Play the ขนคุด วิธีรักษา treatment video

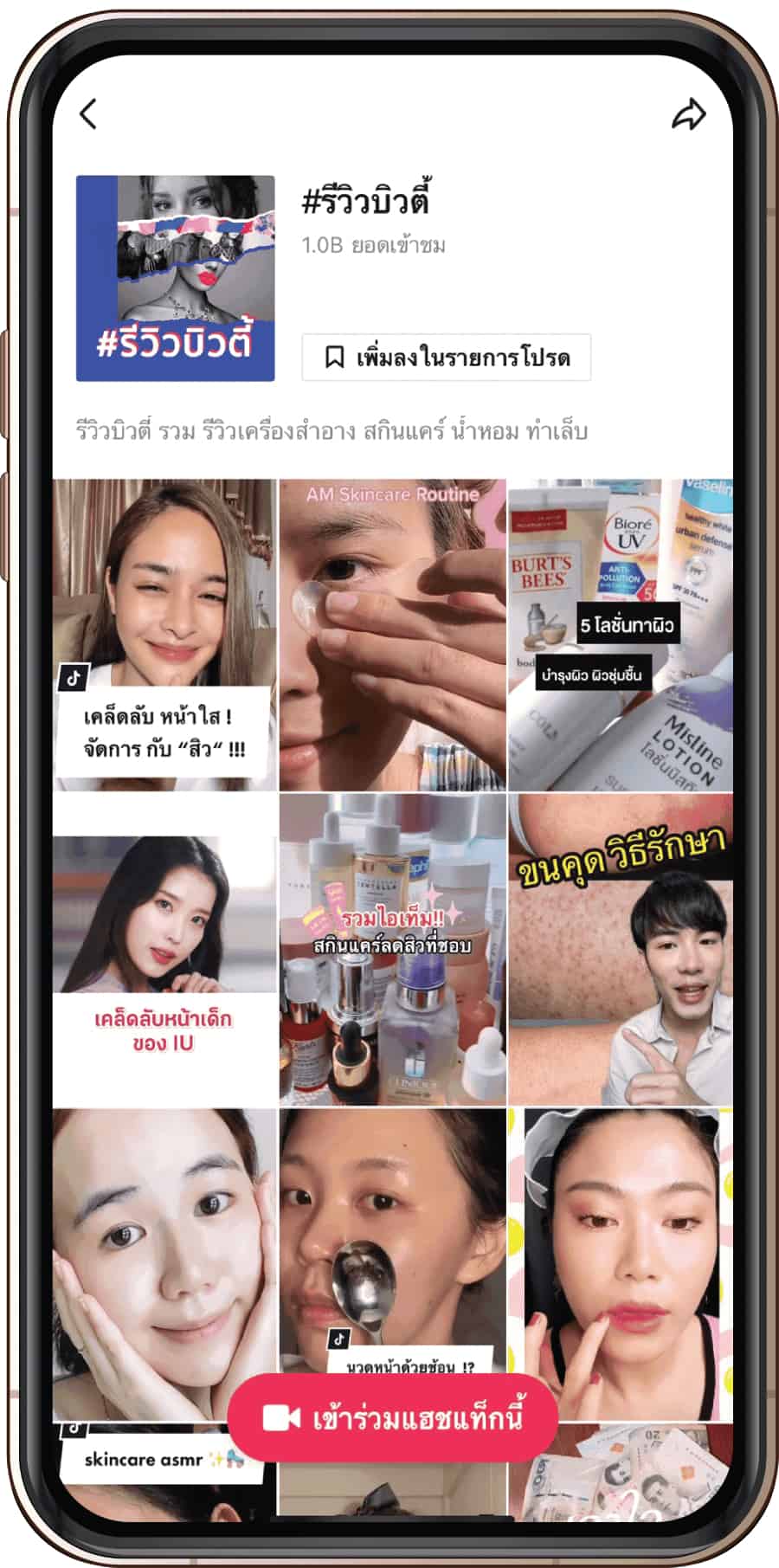click(620, 950)
